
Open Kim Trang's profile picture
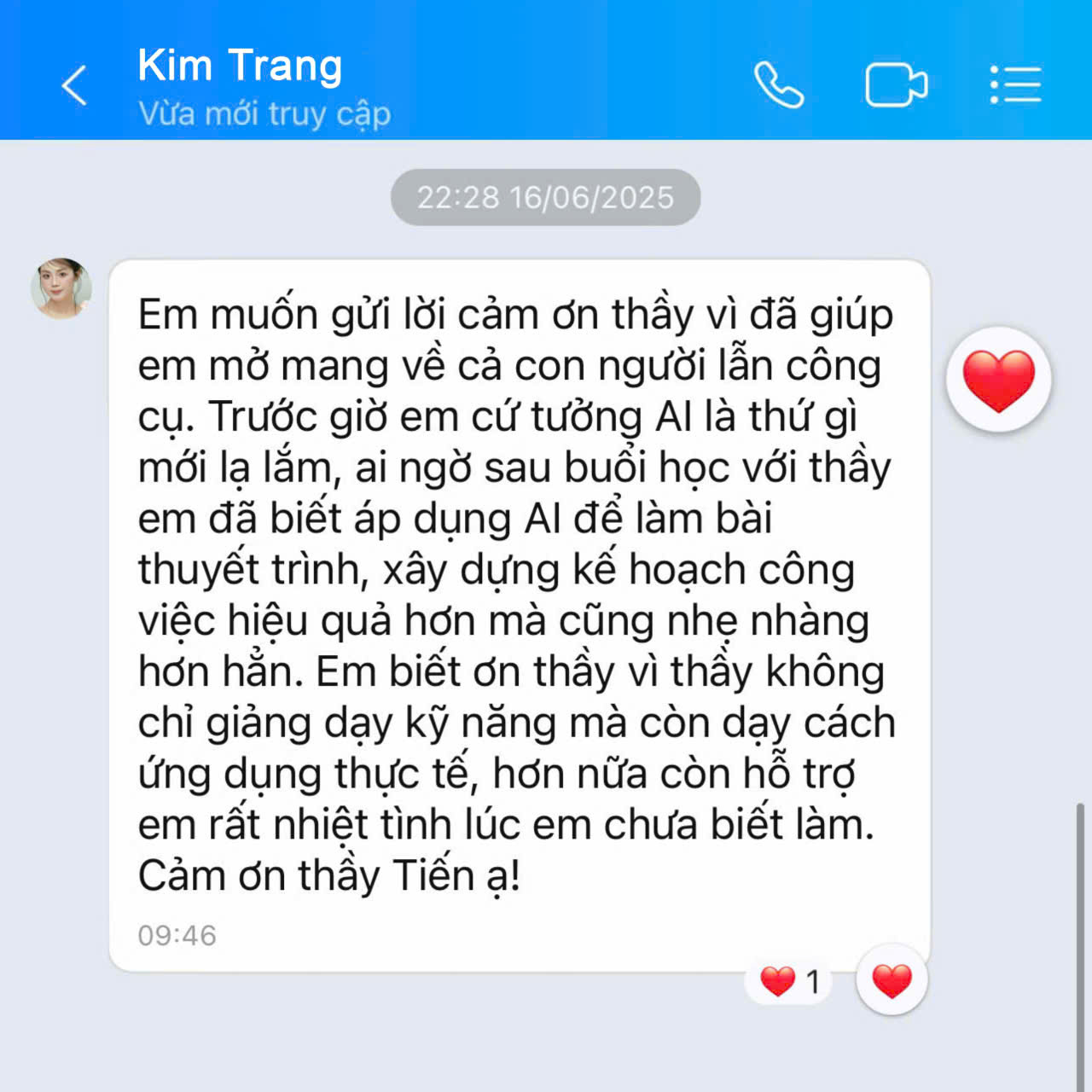(x=61, y=288)
